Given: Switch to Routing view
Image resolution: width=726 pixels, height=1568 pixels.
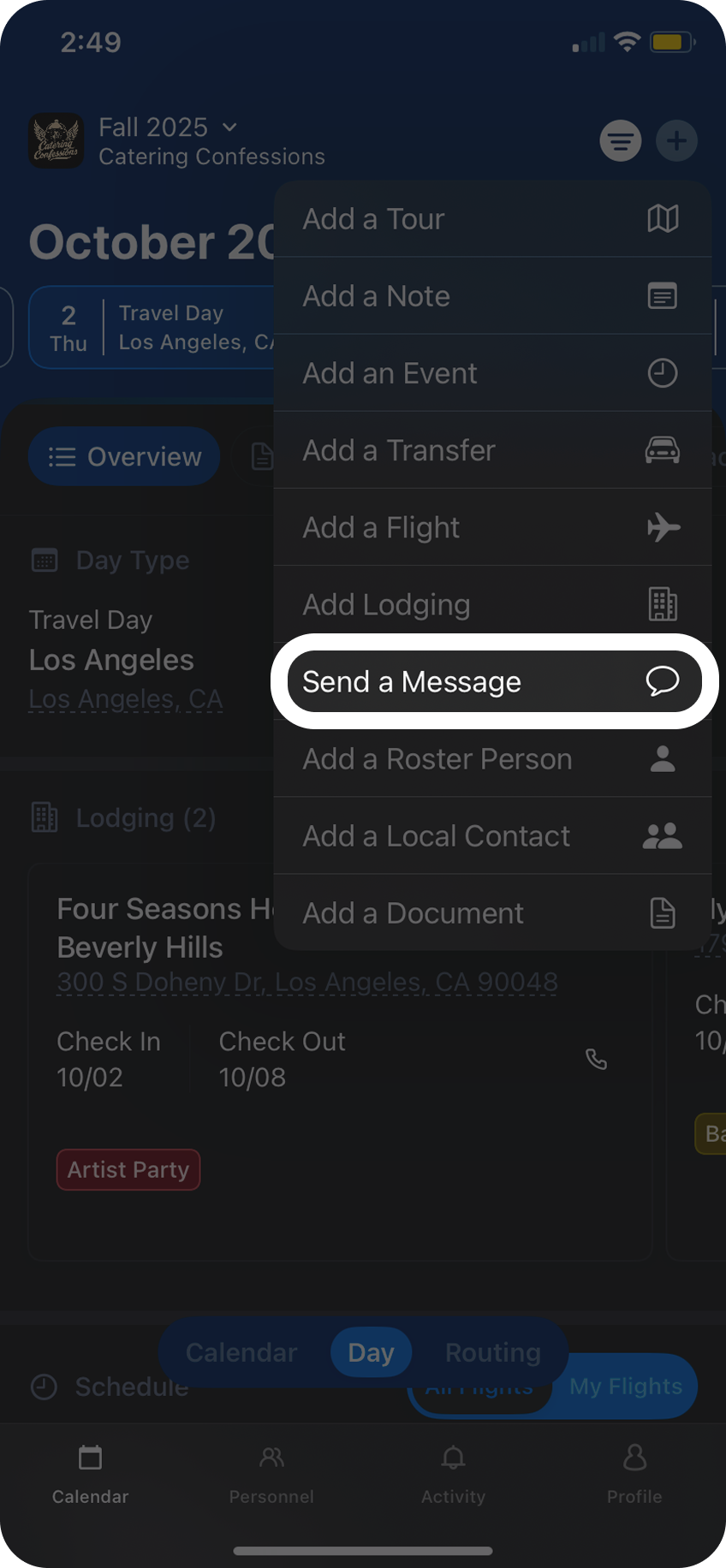Looking at the screenshot, I should point(493,1352).
